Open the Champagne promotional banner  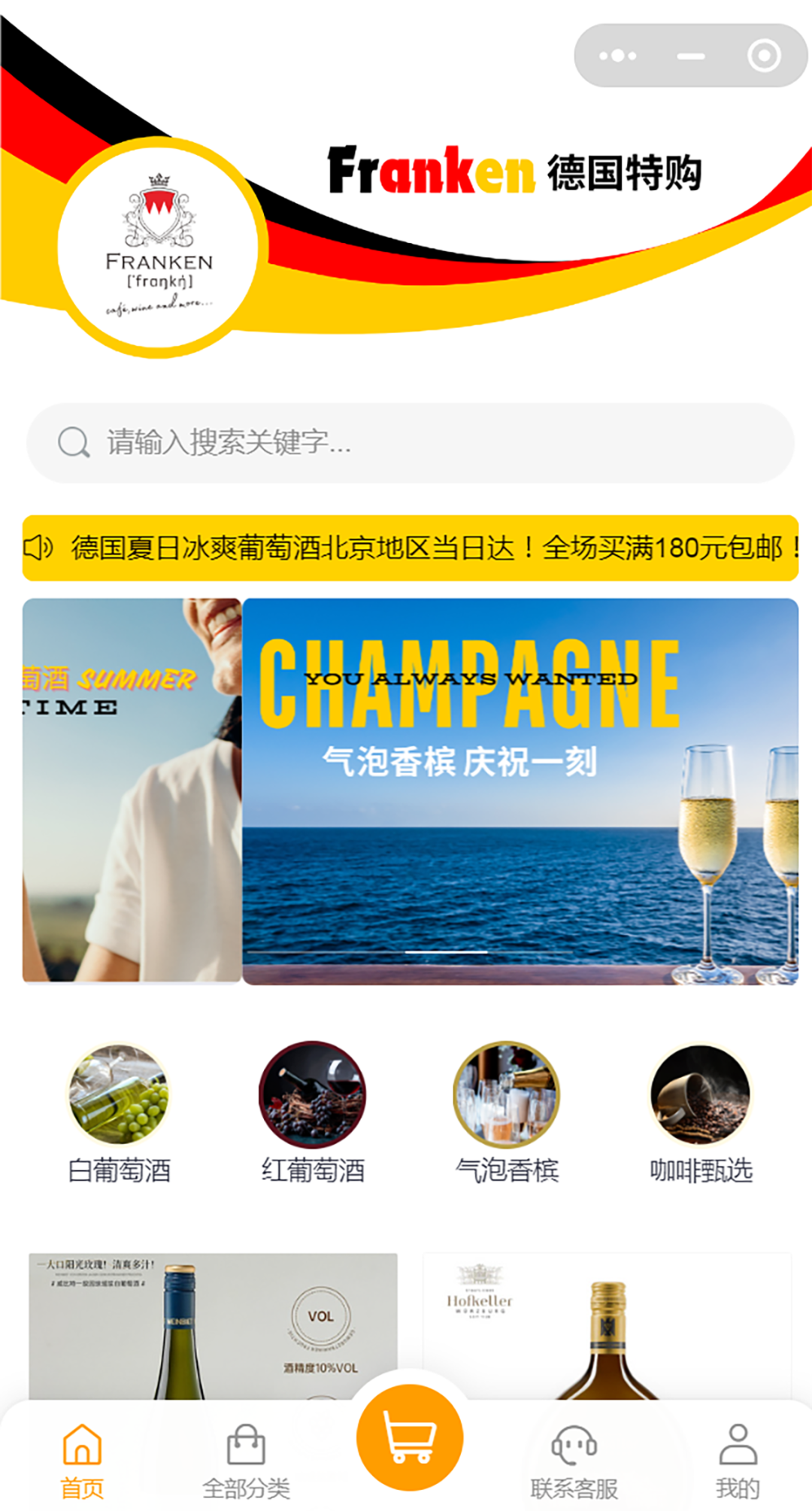click(x=519, y=790)
